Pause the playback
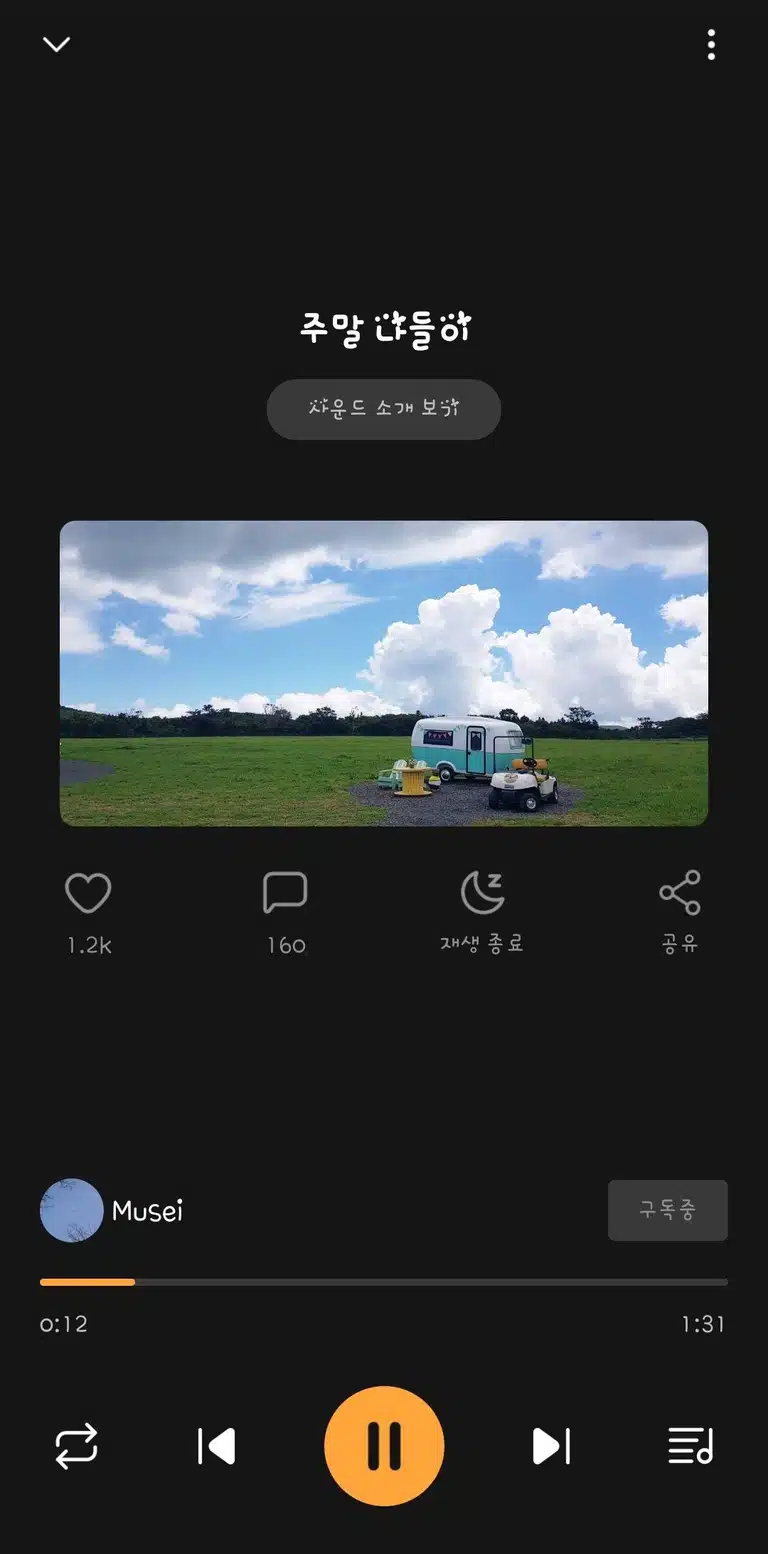This screenshot has height=1554, width=768. point(384,1446)
